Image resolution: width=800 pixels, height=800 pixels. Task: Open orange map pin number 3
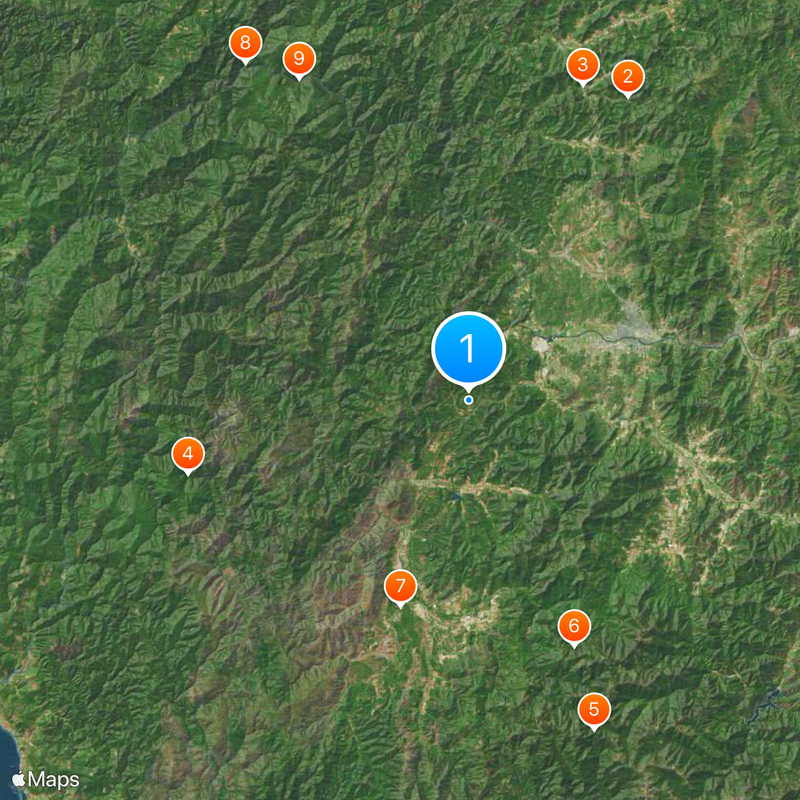tap(583, 65)
